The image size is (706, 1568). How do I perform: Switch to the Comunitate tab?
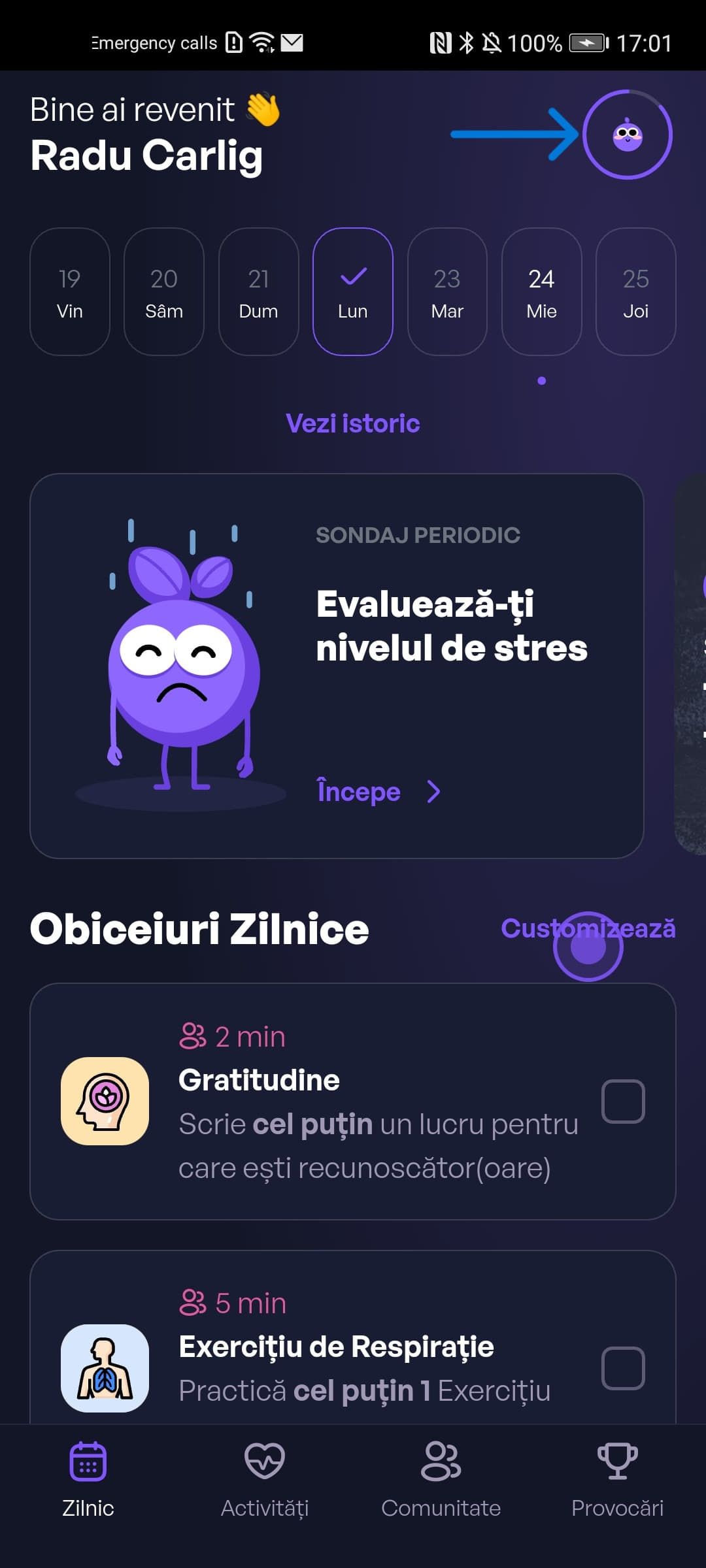click(441, 1480)
